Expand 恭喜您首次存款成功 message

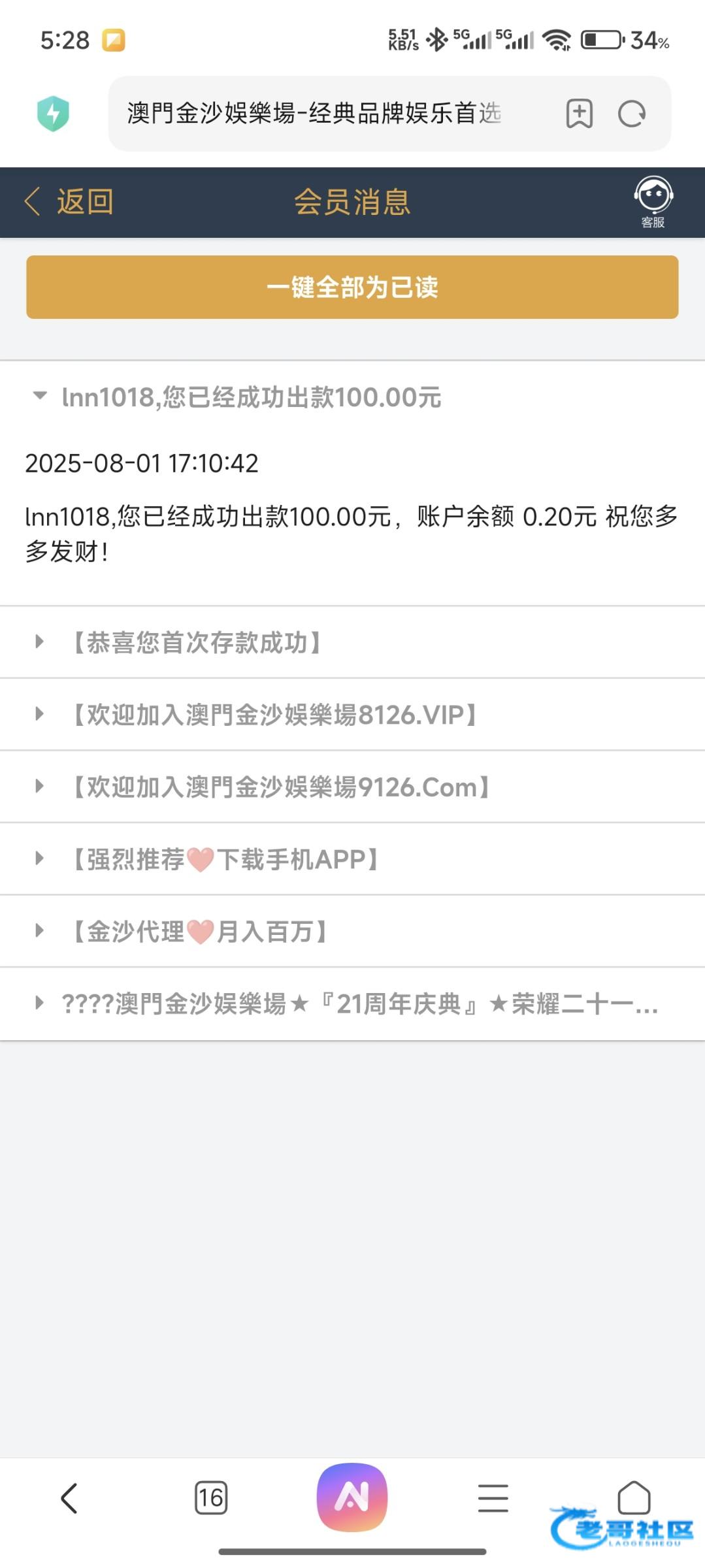(x=352, y=642)
